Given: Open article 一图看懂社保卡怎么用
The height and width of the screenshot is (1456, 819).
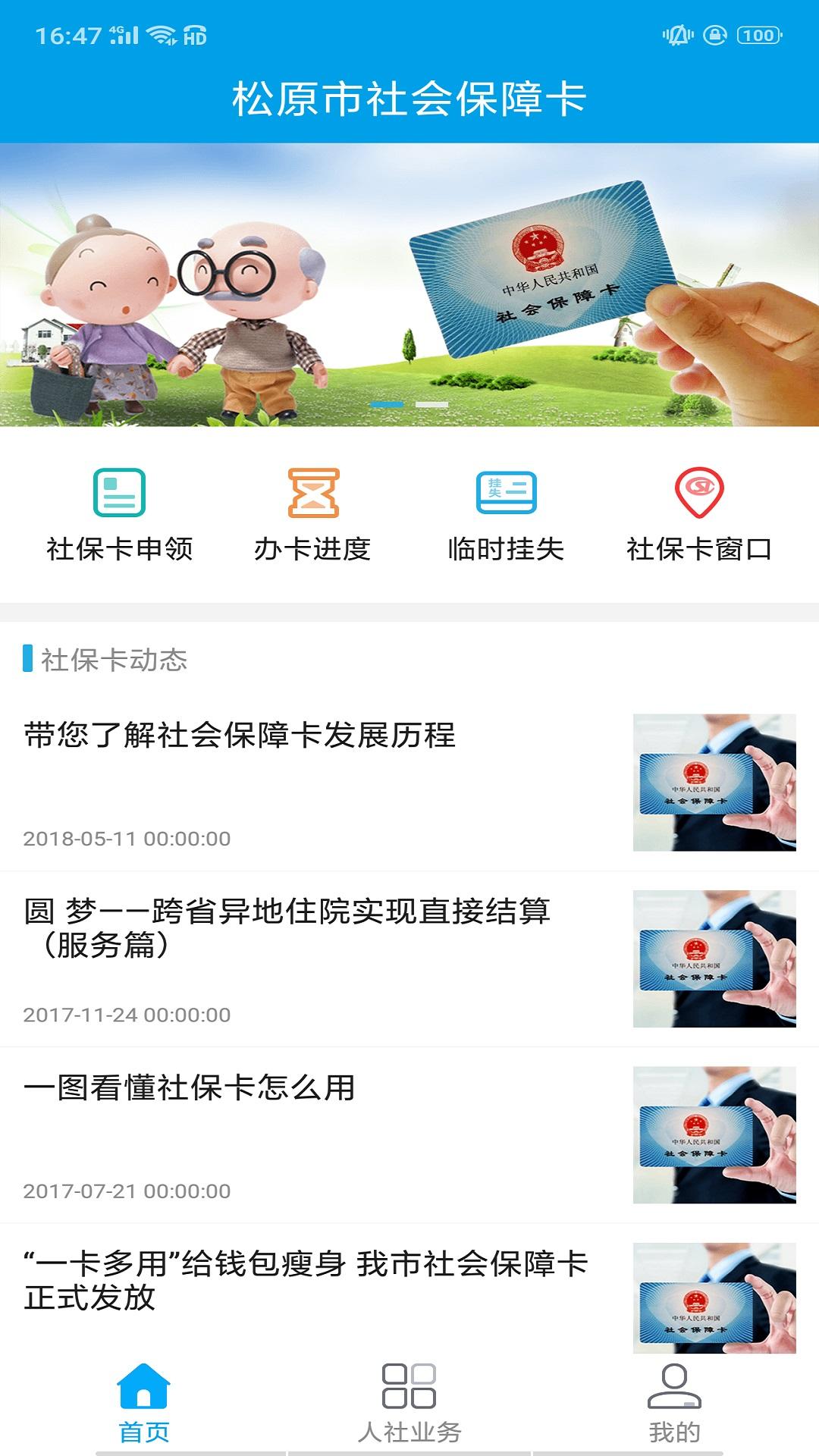Looking at the screenshot, I should [x=190, y=1087].
